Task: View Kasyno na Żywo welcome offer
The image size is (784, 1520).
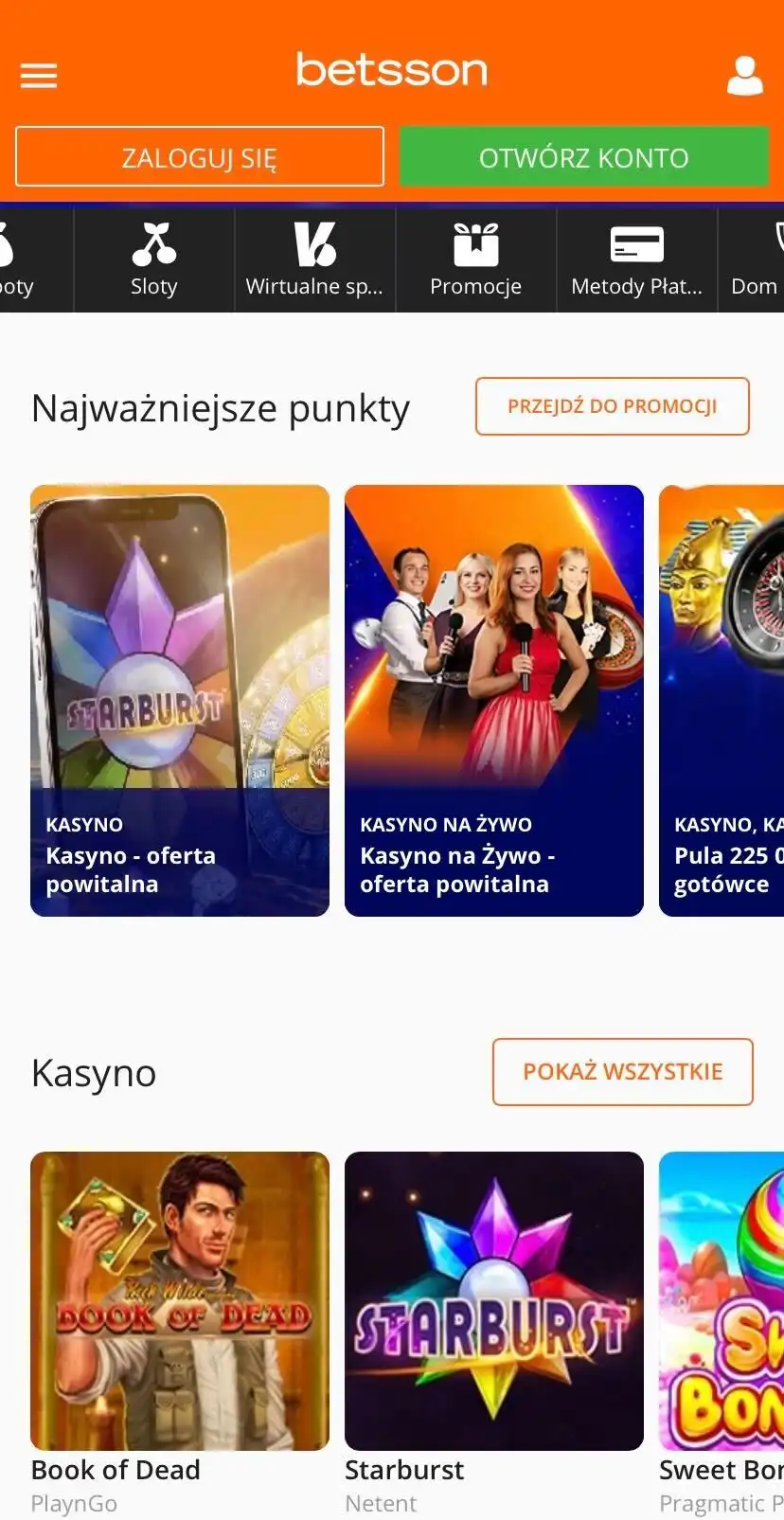Action: [x=494, y=701]
